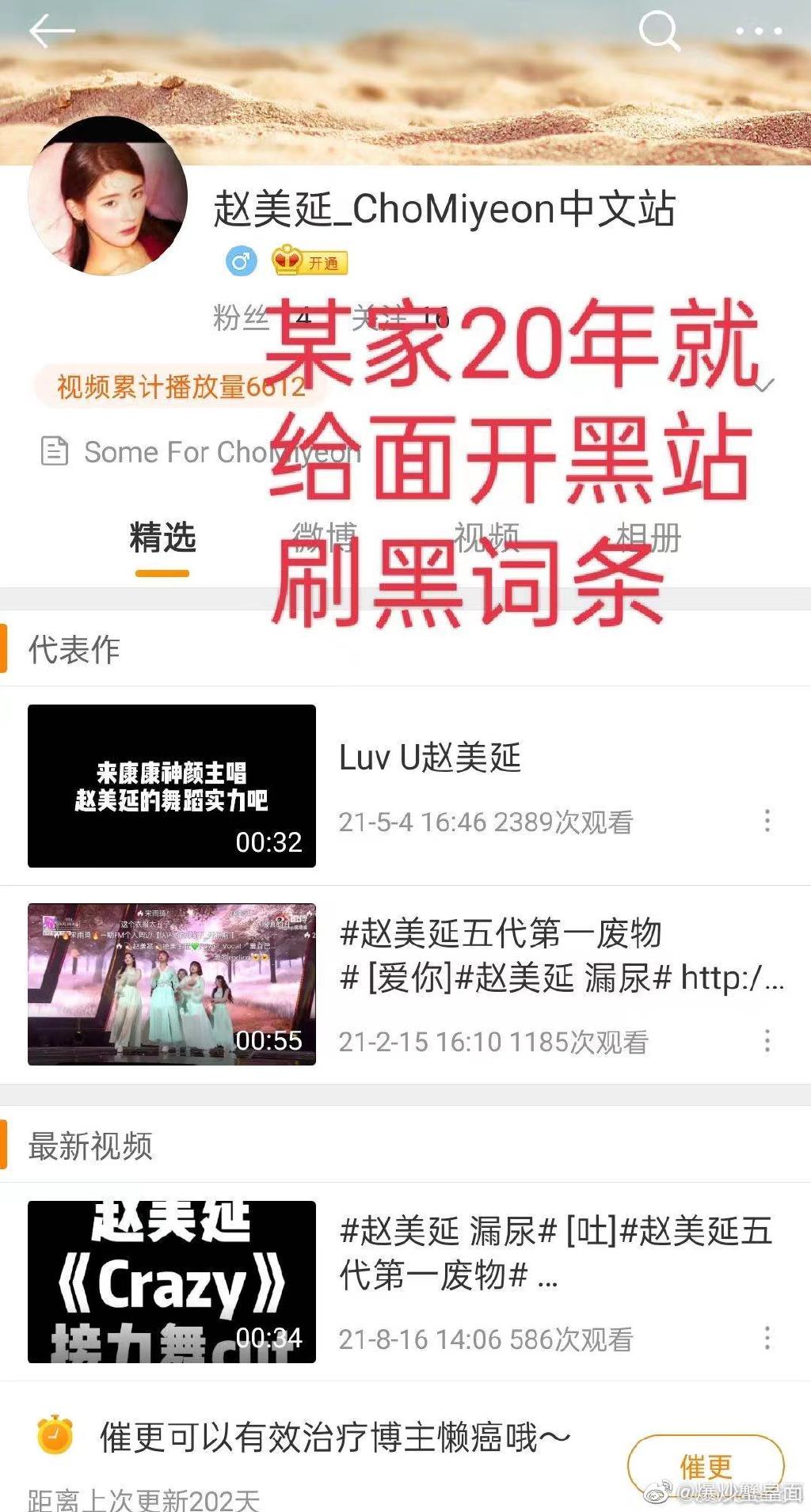The width and height of the screenshot is (811, 1512).
Task: Open the three-dot menu in the top bar
Action: (759, 32)
